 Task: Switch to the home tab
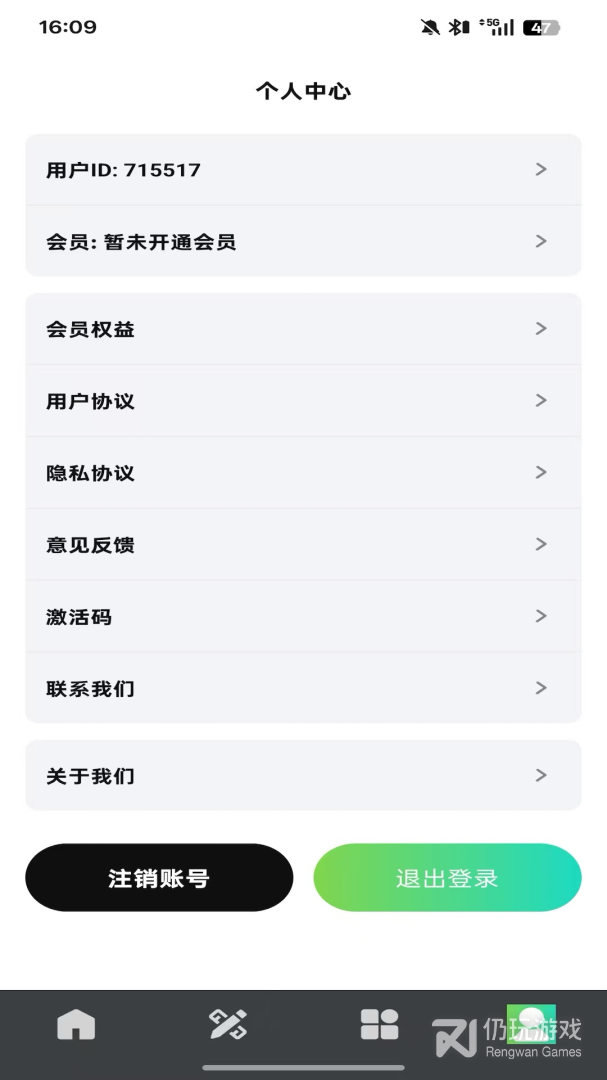(x=76, y=1024)
